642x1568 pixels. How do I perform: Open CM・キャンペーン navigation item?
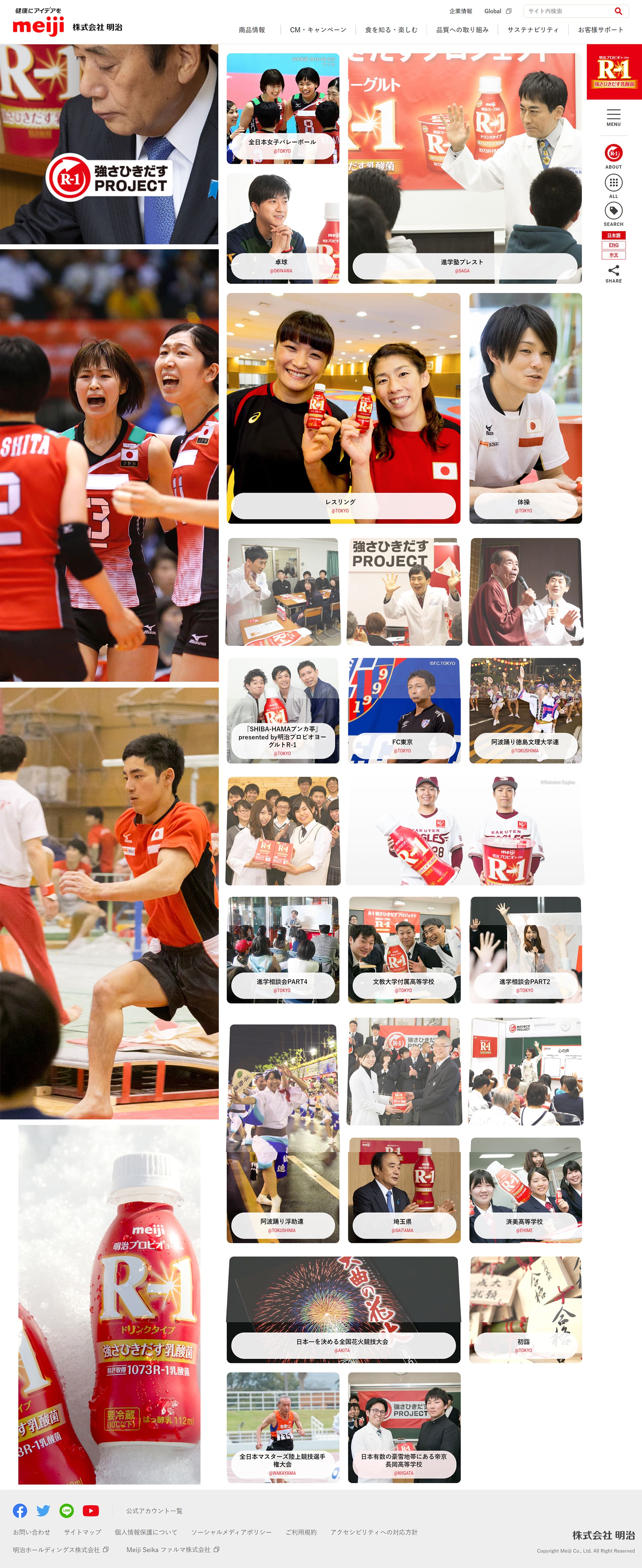(318, 30)
